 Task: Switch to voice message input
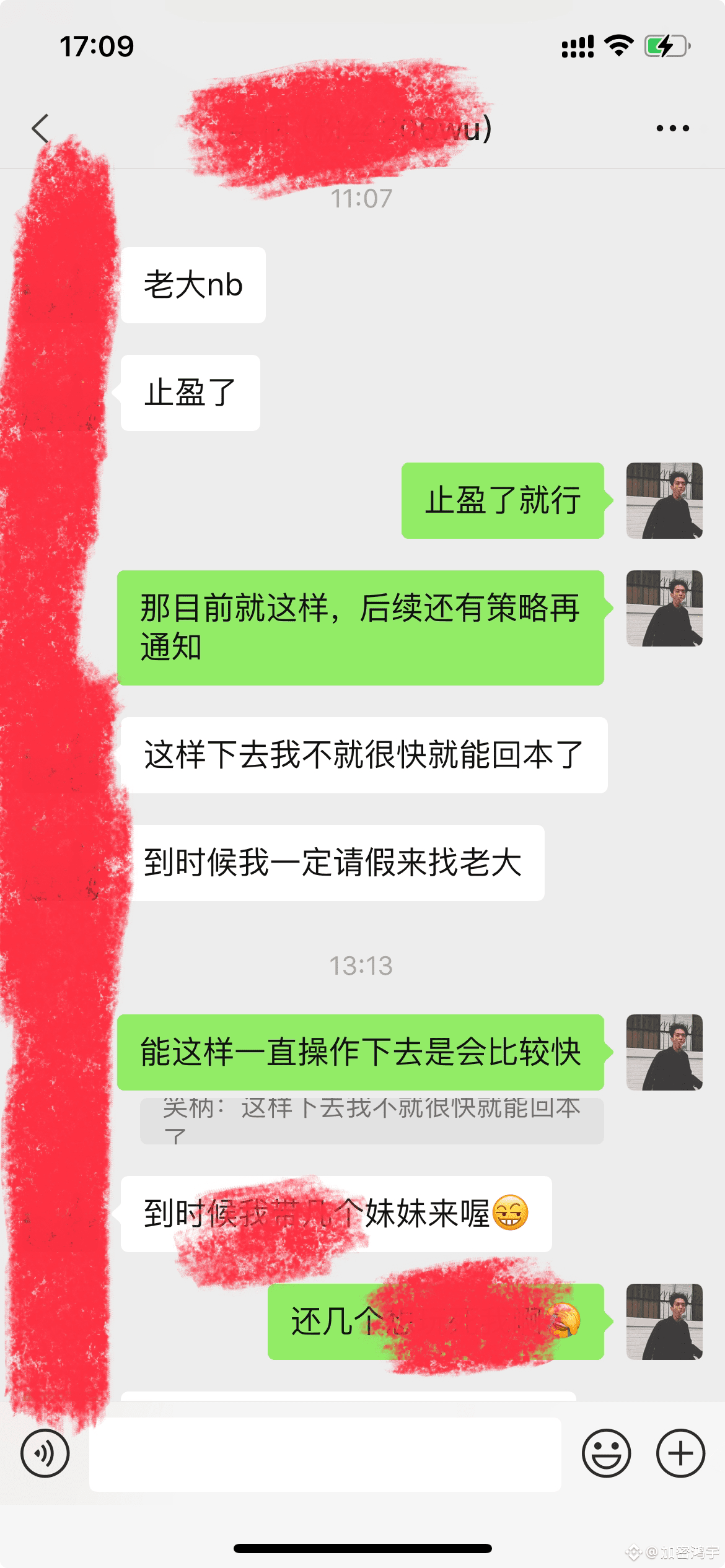[45, 1453]
